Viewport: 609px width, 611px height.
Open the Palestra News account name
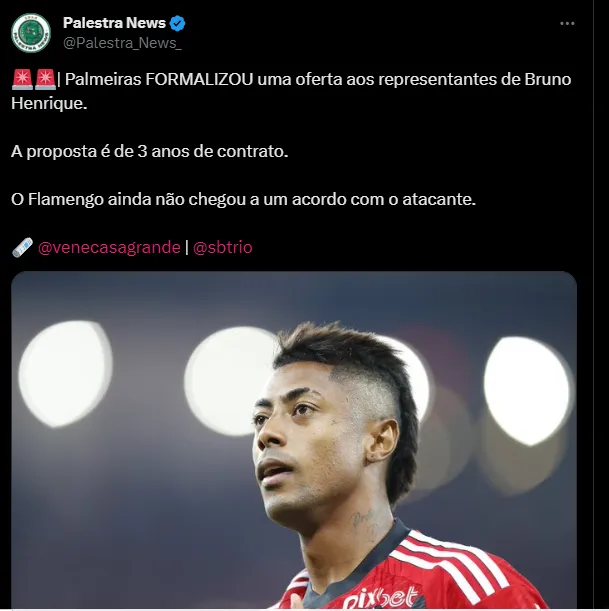click(x=114, y=23)
